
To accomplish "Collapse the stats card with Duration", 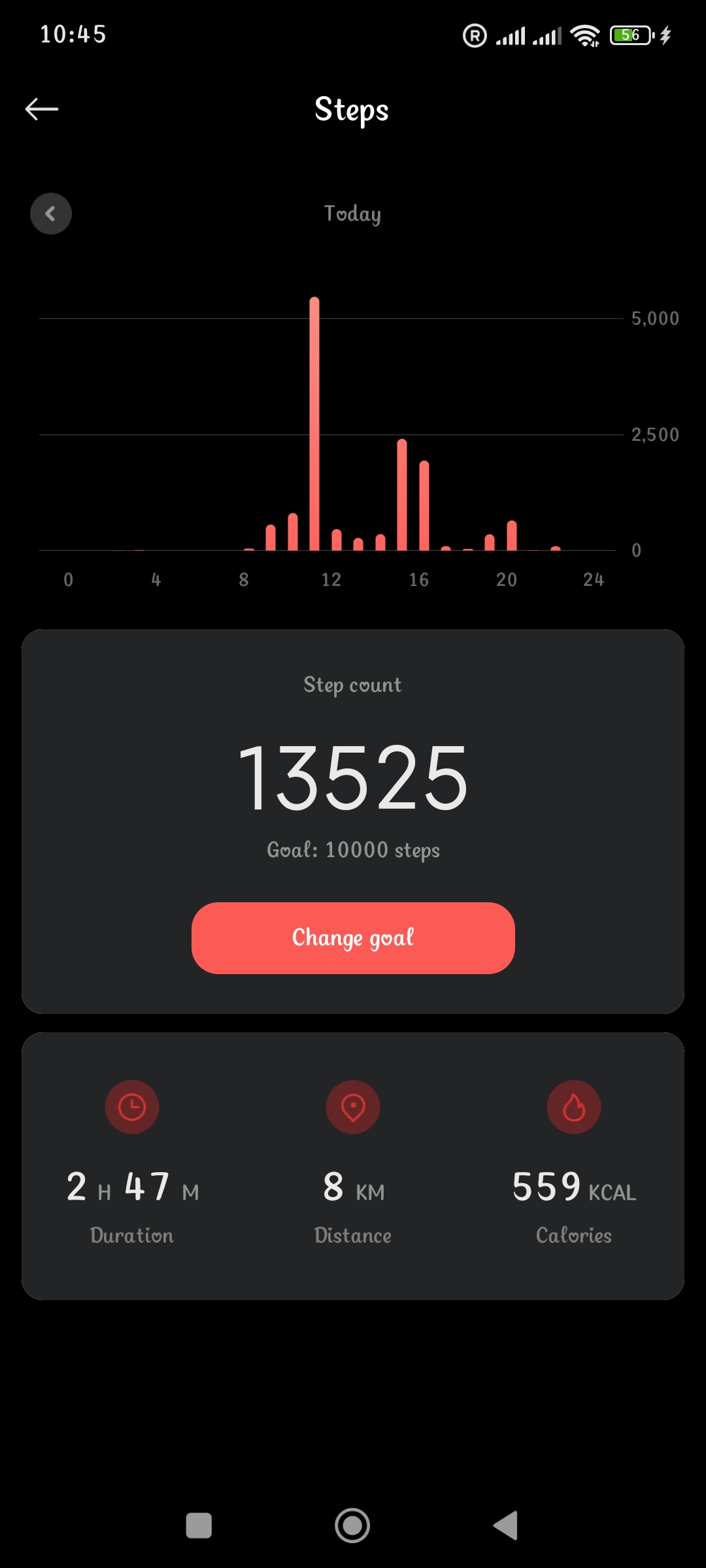I will pyautogui.click(x=352, y=1163).
